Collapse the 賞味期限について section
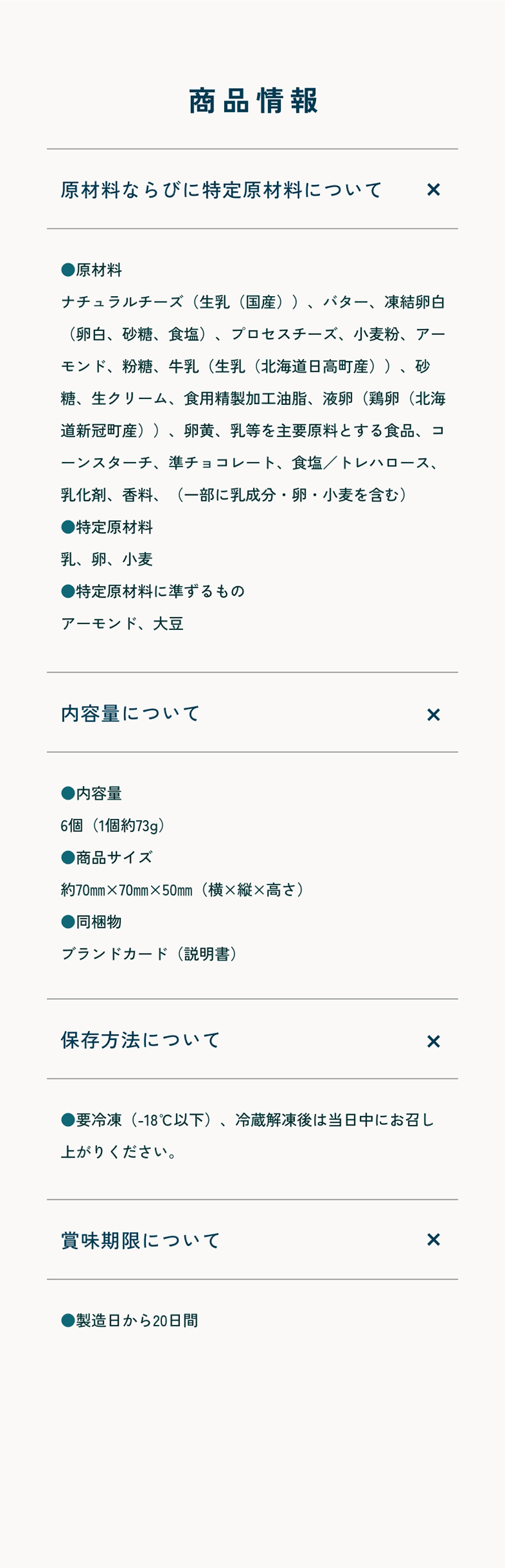 (433, 1239)
